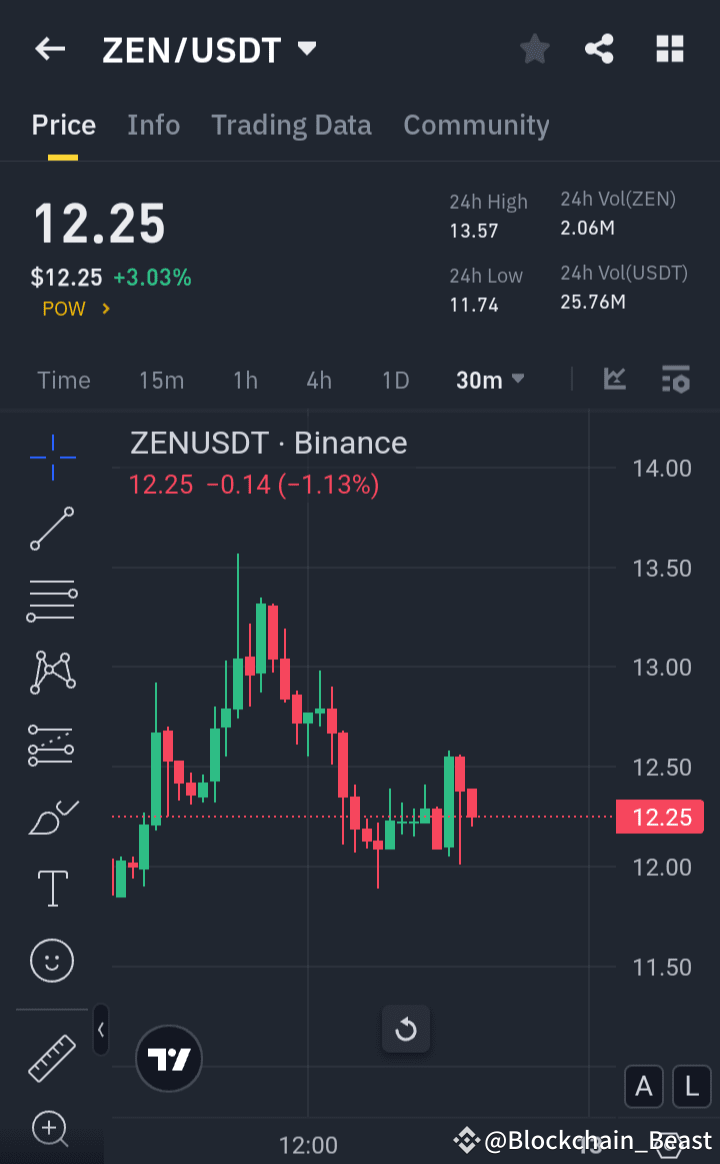This screenshot has height=1164, width=720.
Task: Switch chart to line view
Action: click(615, 380)
